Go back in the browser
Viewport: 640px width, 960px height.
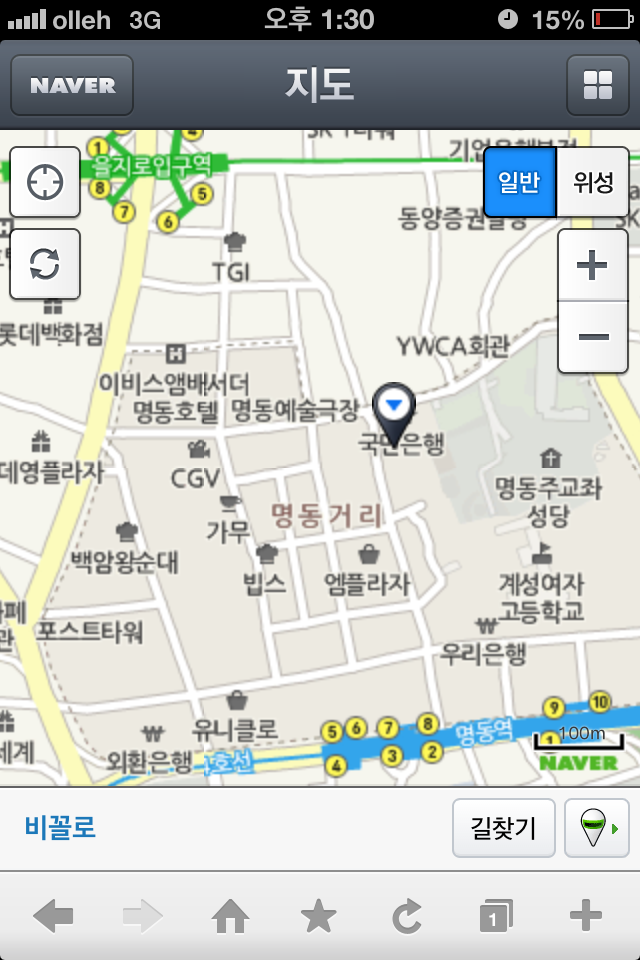[x=53, y=916]
